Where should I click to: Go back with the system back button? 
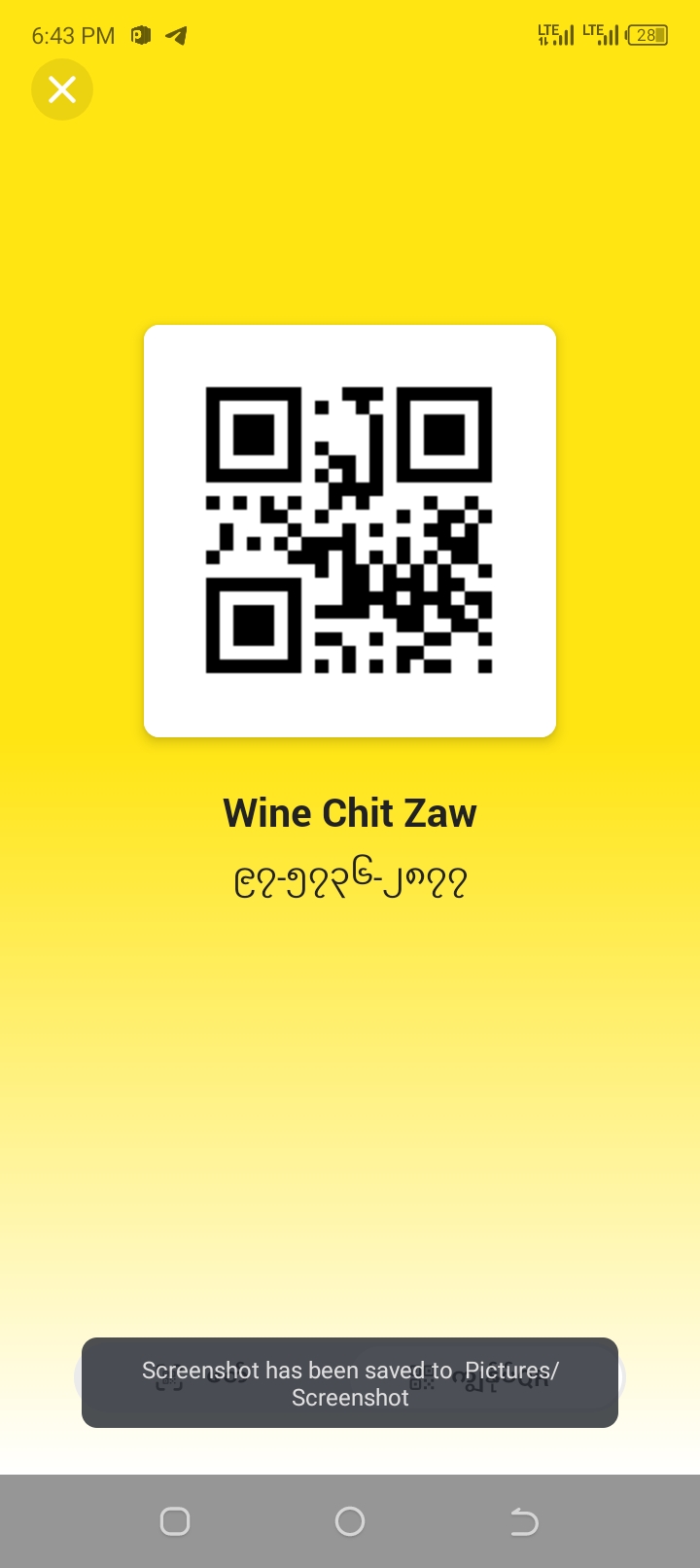tap(524, 1521)
